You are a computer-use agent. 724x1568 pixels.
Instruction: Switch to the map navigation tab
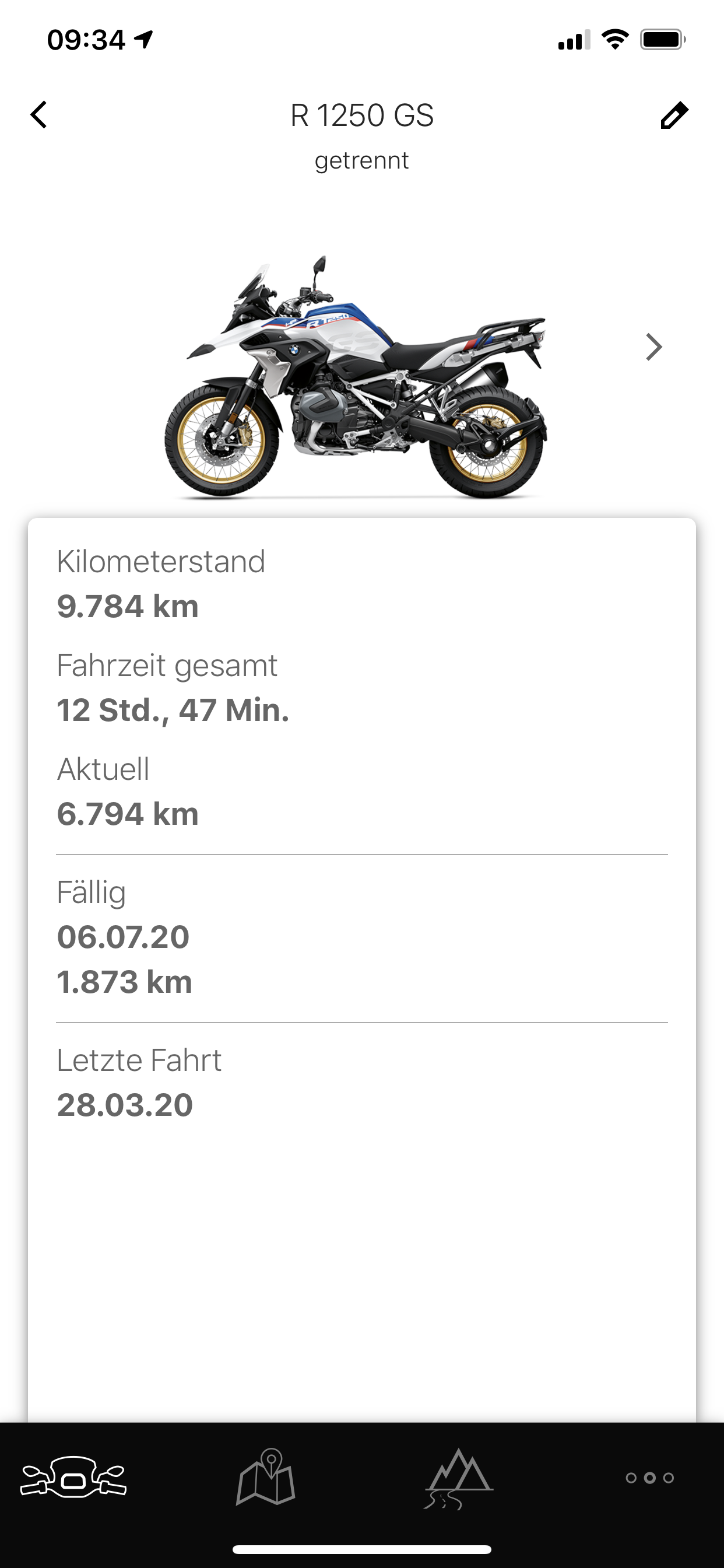[x=266, y=1476]
